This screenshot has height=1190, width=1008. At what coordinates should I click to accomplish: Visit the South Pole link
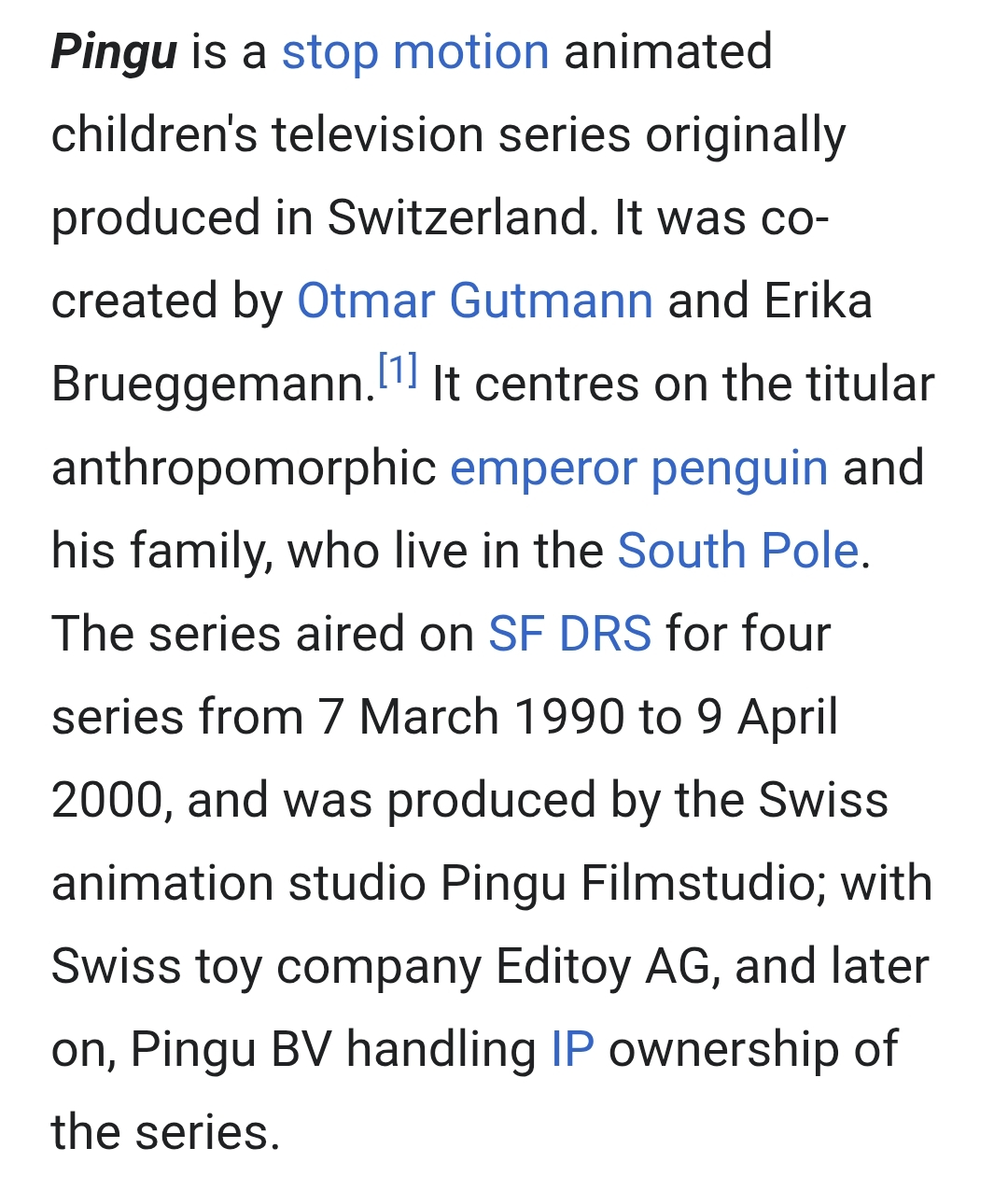click(x=737, y=551)
